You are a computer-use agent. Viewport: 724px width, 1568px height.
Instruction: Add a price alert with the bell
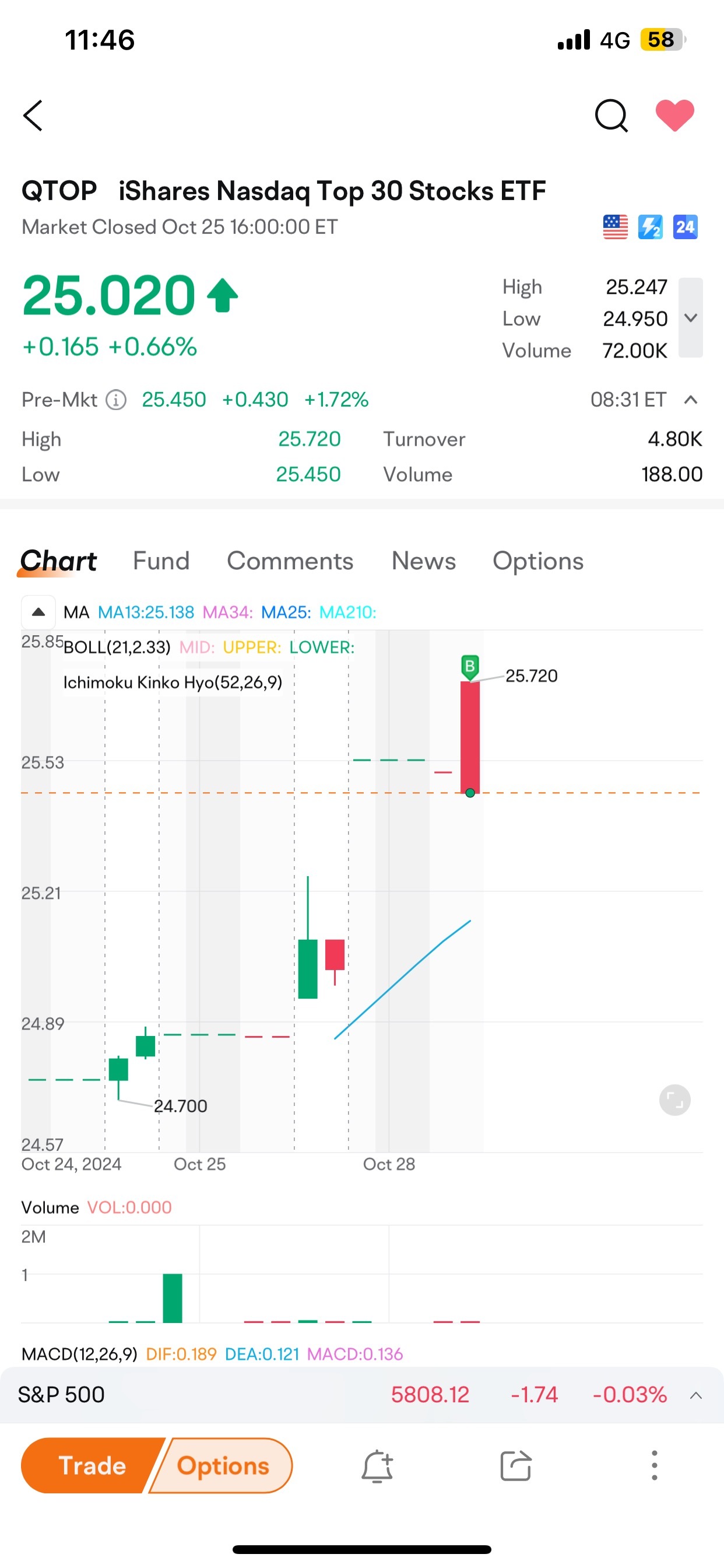coord(377,1466)
